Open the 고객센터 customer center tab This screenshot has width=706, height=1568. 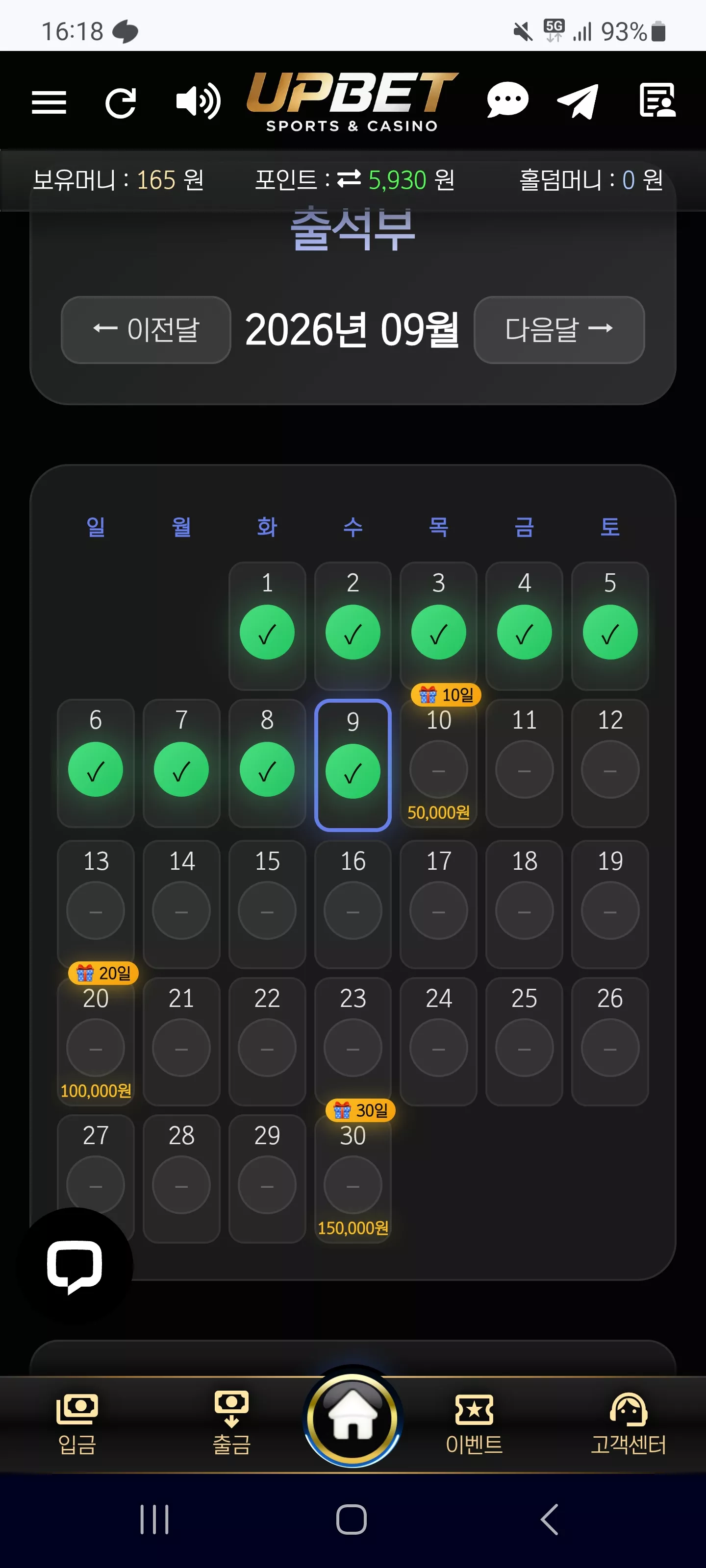[x=628, y=1423]
